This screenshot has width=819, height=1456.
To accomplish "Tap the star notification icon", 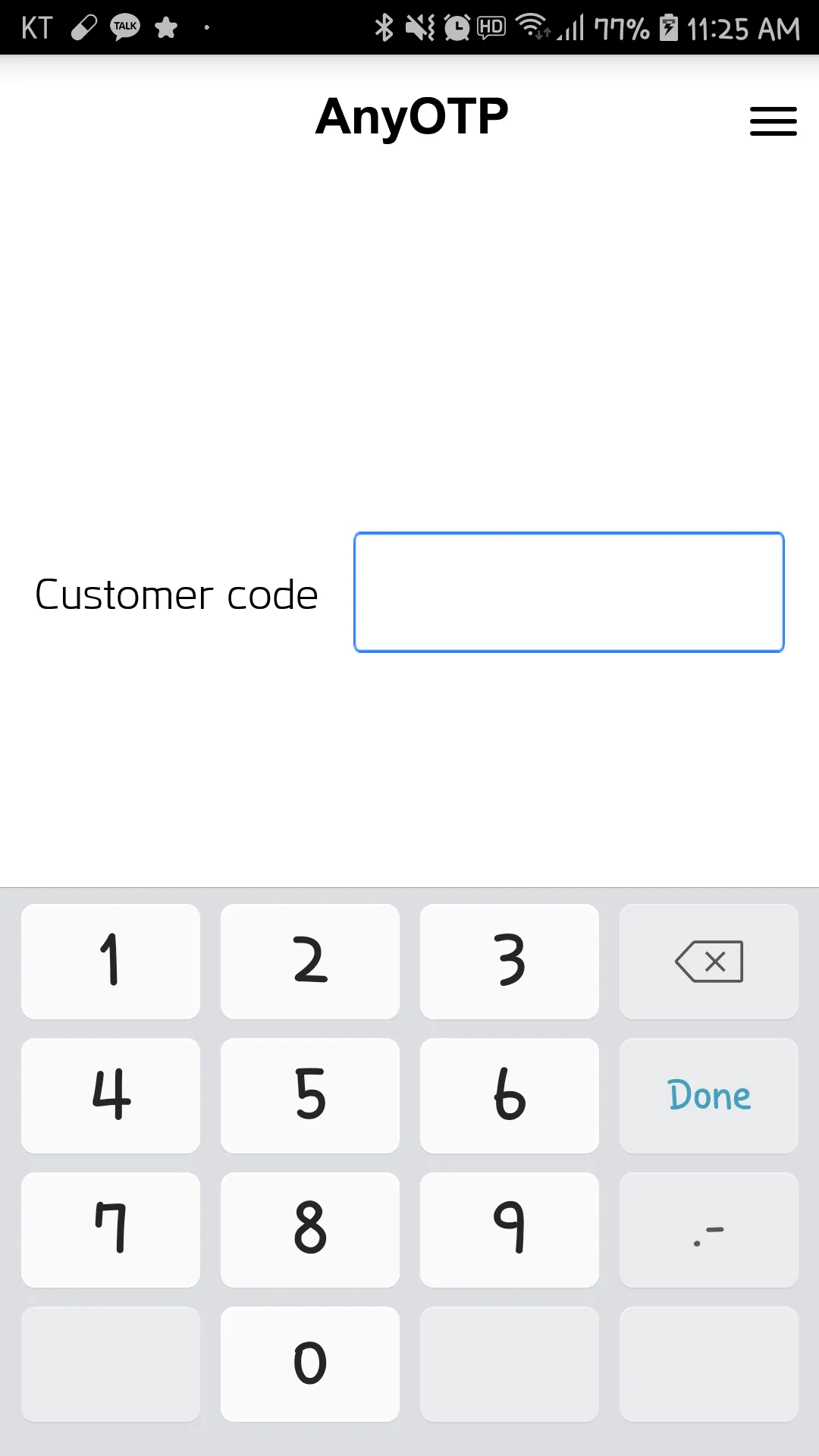I will tap(166, 27).
